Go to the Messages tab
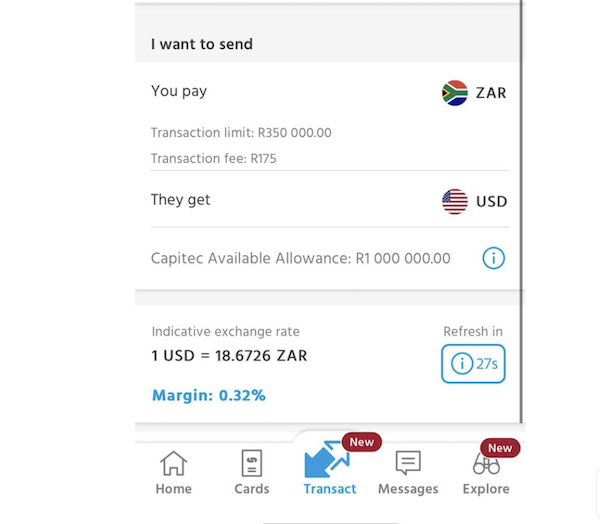The height and width of the screenshot is (524, 600). point(407,472)
